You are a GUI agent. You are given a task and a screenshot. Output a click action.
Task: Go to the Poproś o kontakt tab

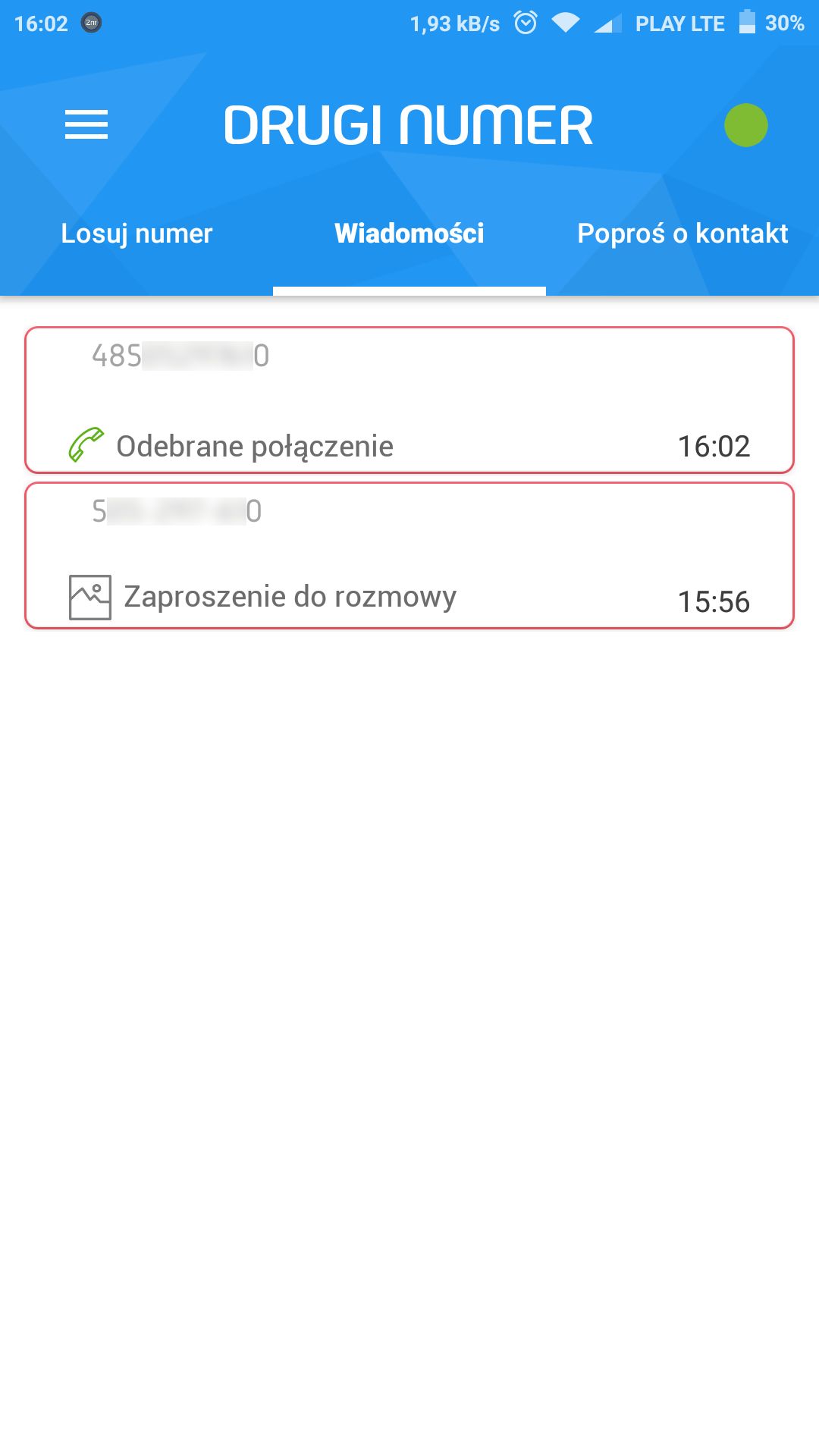(x=682, y=234)
